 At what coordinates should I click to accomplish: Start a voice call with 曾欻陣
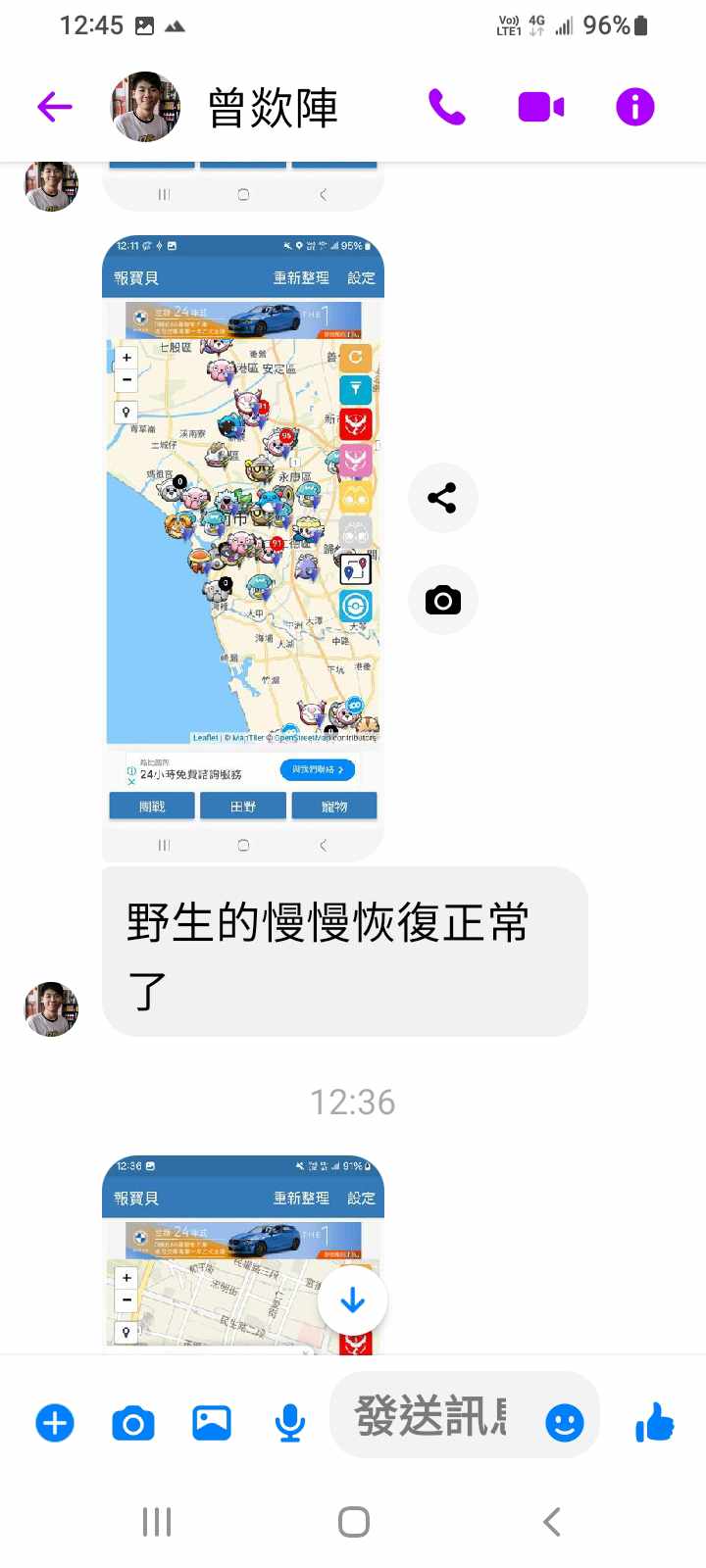pos(446,107)
